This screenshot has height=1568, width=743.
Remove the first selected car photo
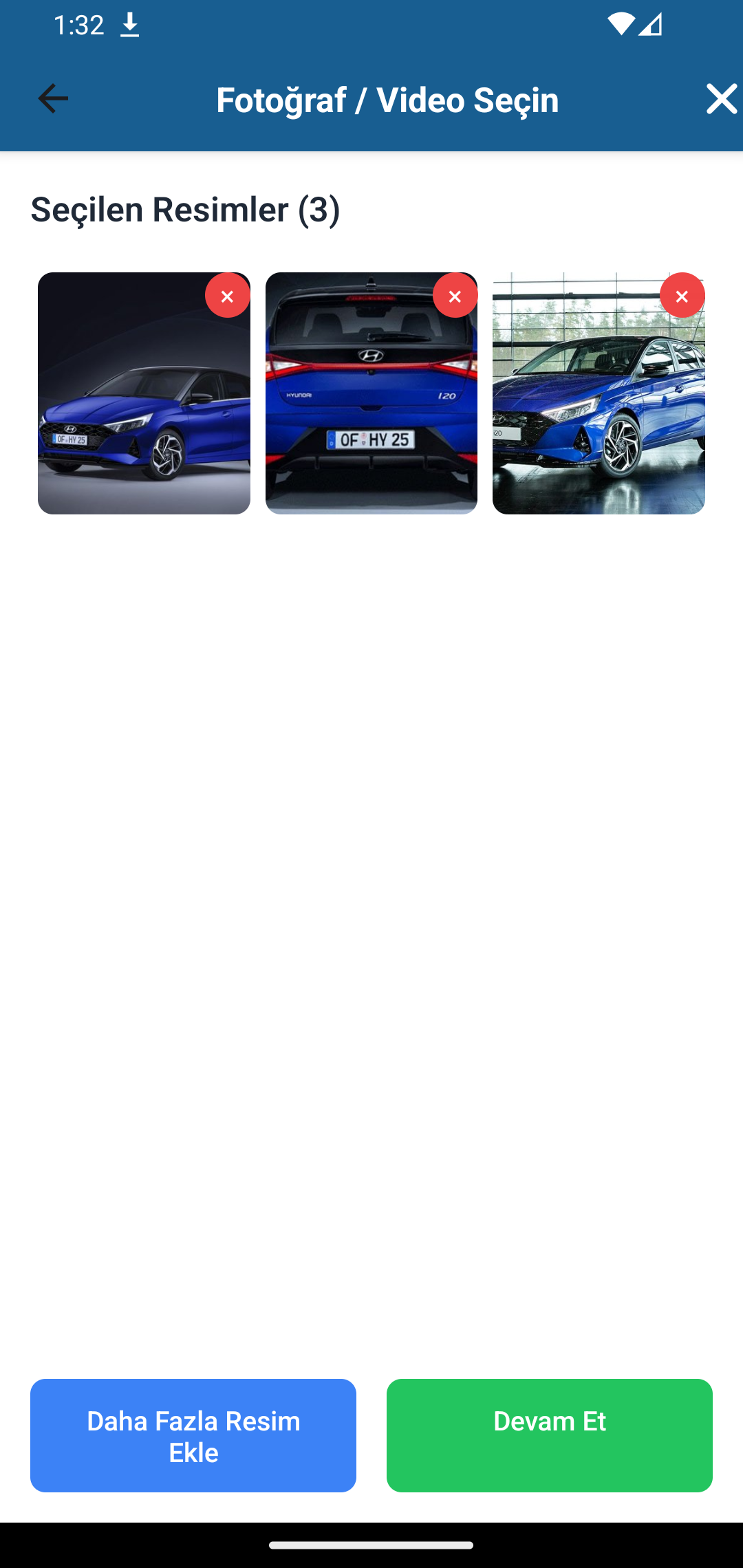pos(227,296)
